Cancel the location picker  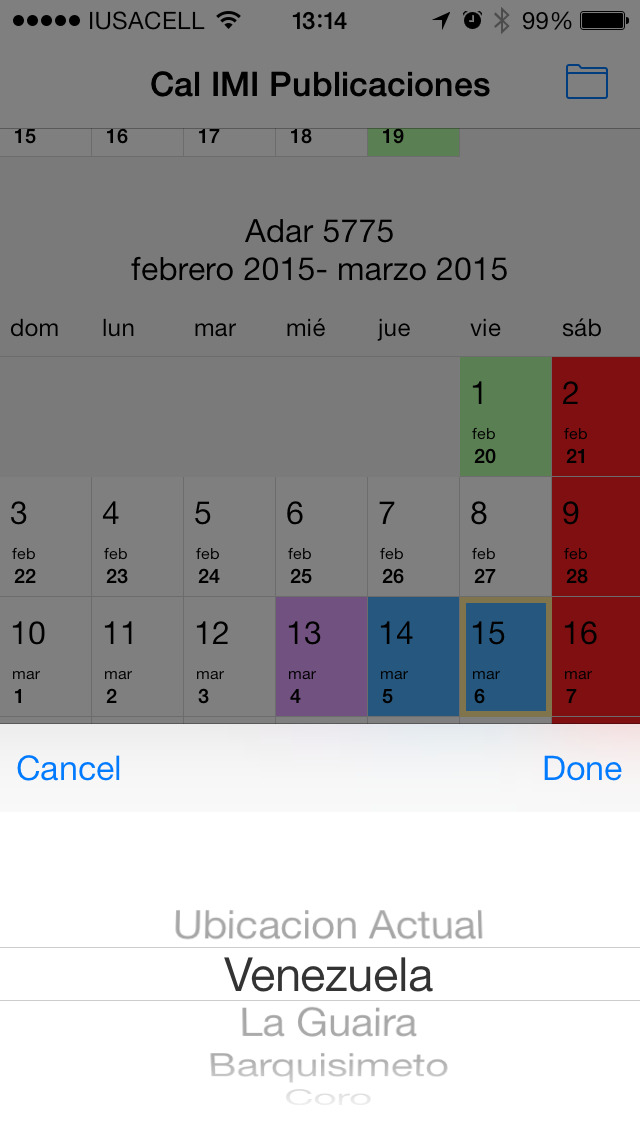point(69,769)
